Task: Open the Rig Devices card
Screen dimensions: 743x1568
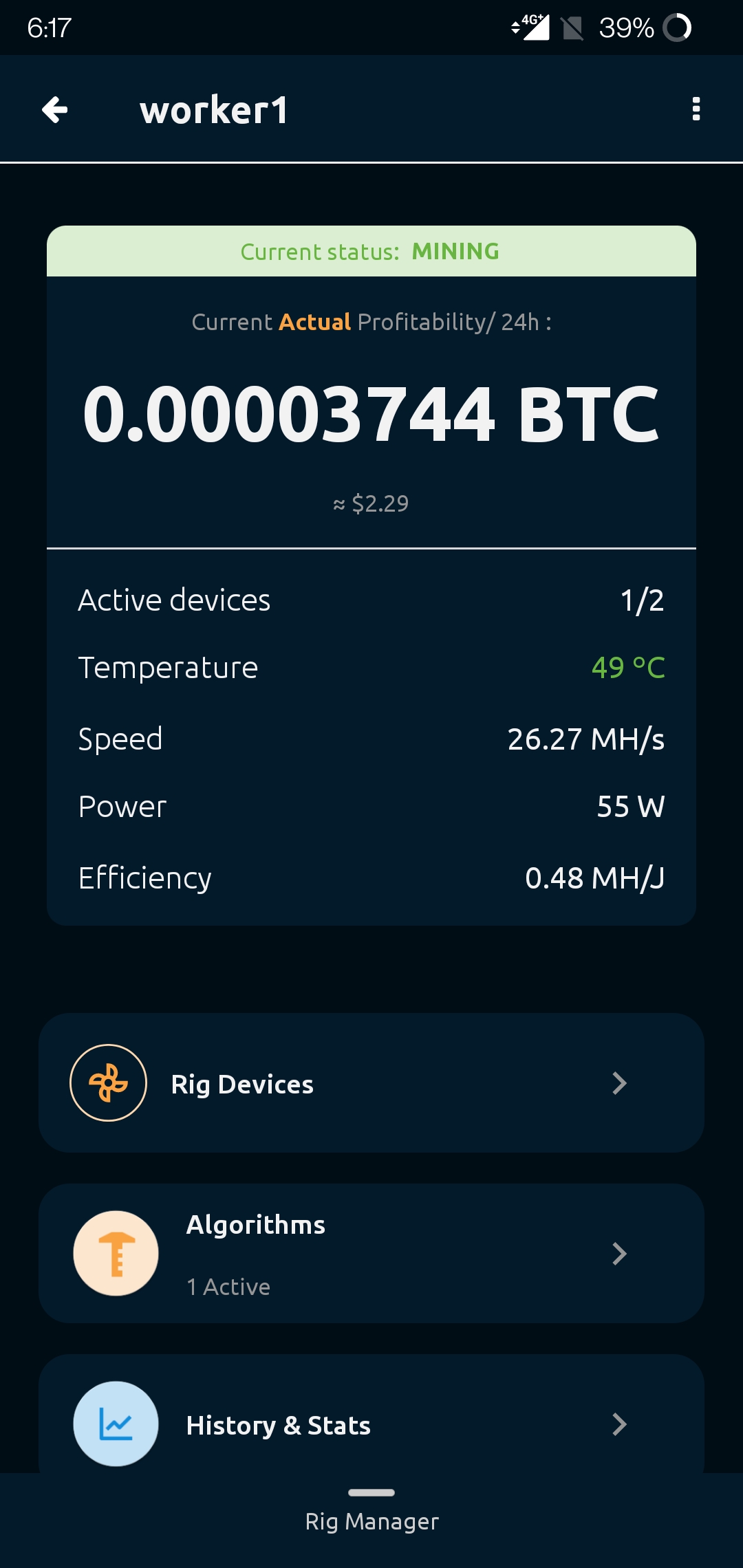Action: (x=371, y=1082)
